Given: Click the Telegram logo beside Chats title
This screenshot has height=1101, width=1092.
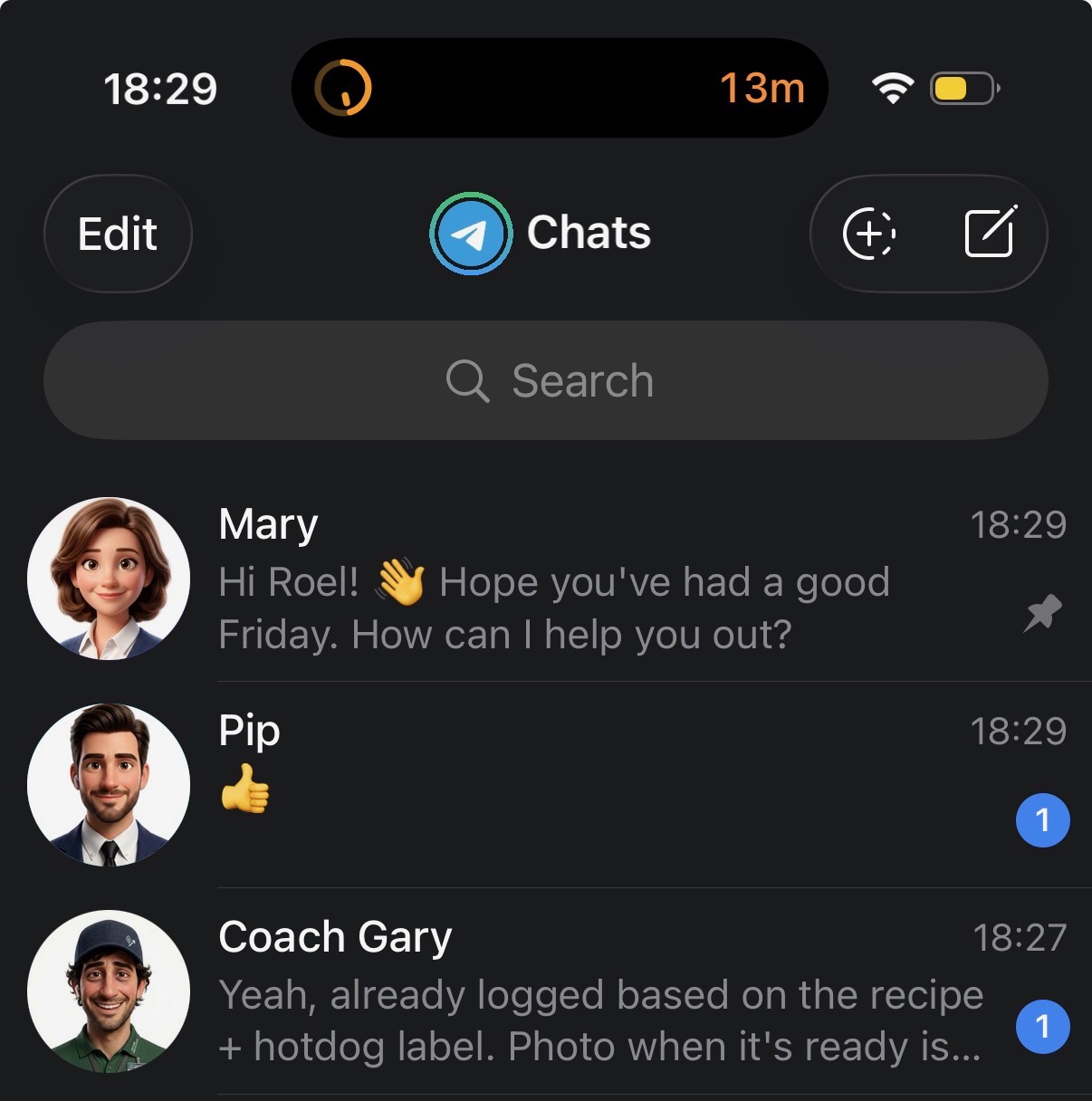Looking at the screenshot, I should [x=470, y=234].
